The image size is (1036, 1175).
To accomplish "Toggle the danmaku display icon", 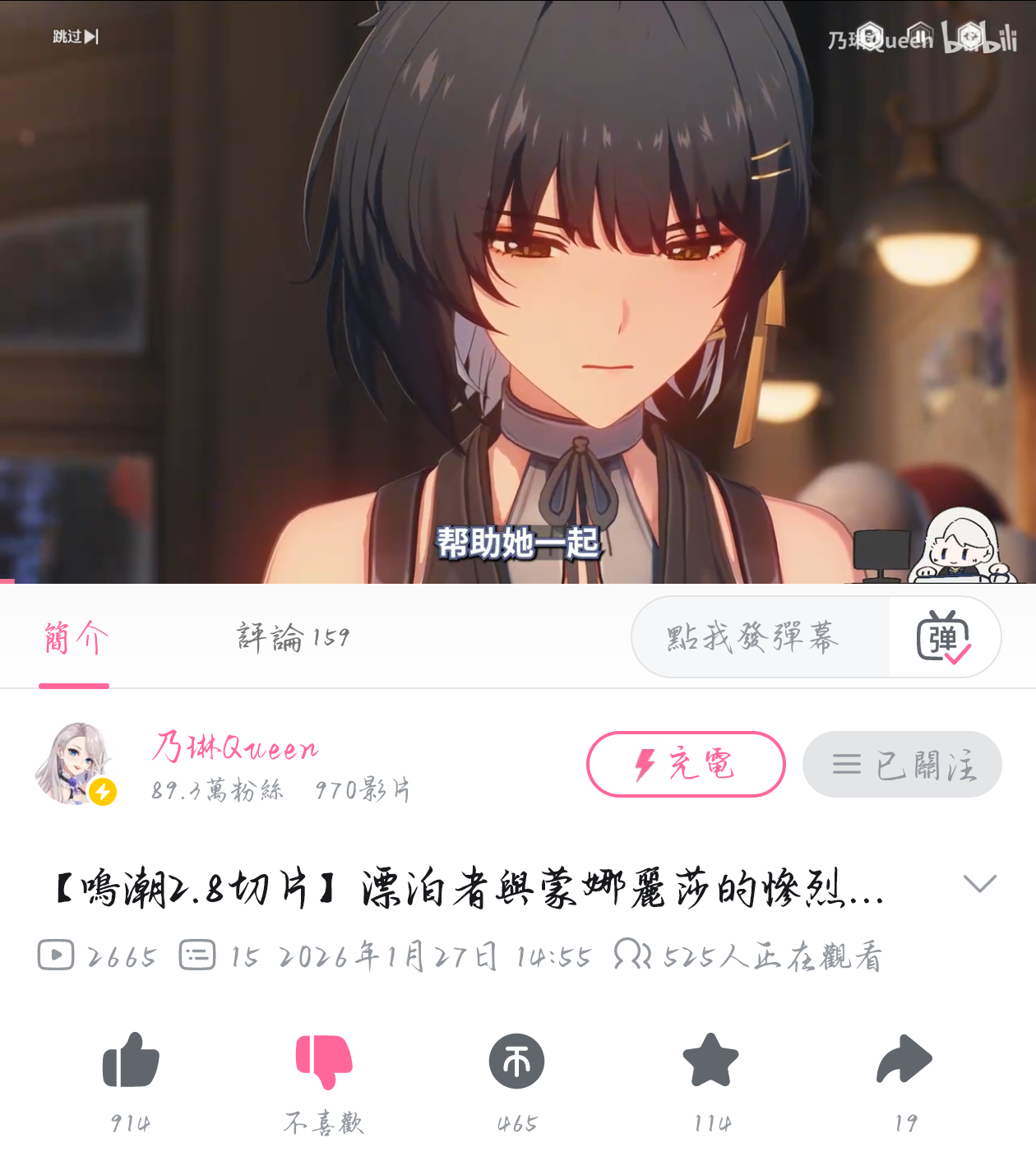I will [x=944, y=637].
